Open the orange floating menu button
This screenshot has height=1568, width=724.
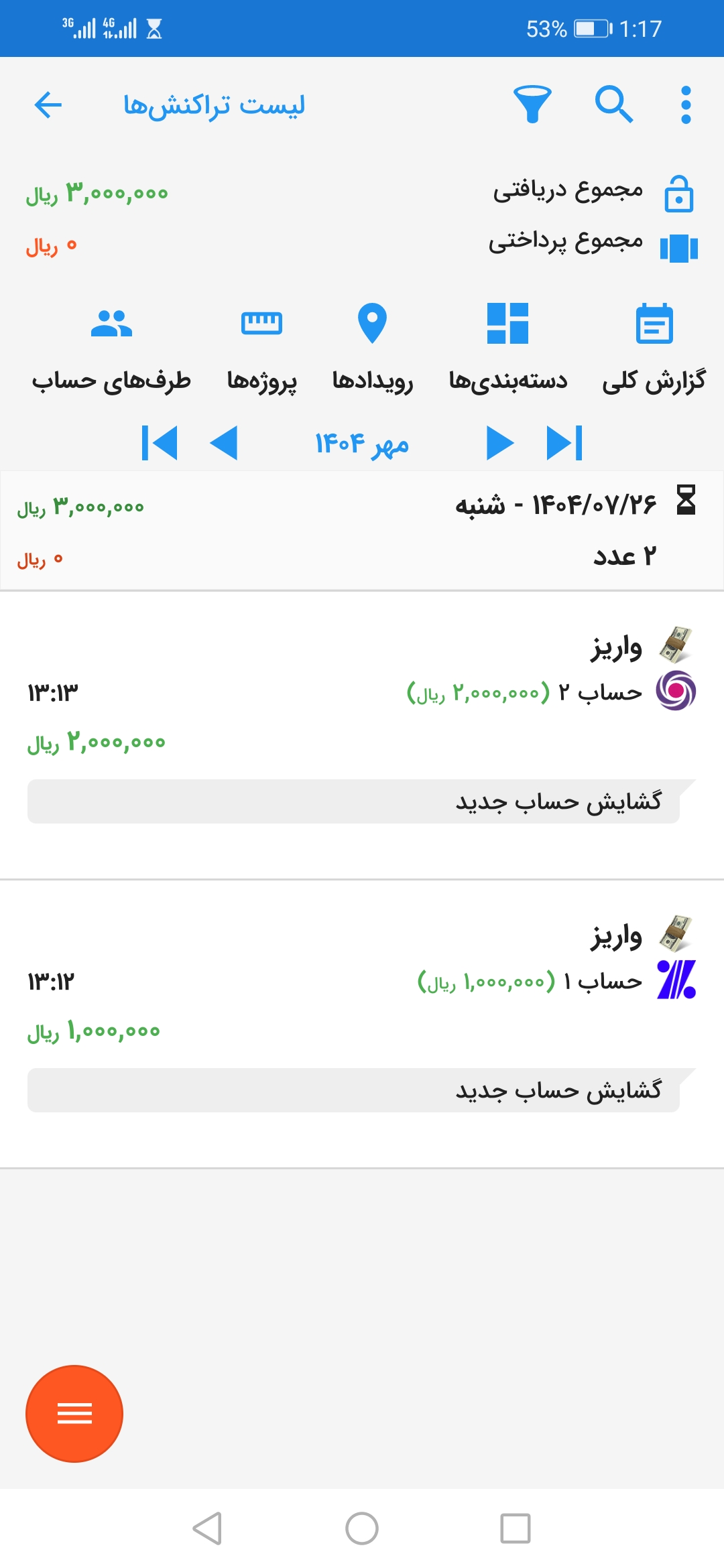pos(74,1414)
